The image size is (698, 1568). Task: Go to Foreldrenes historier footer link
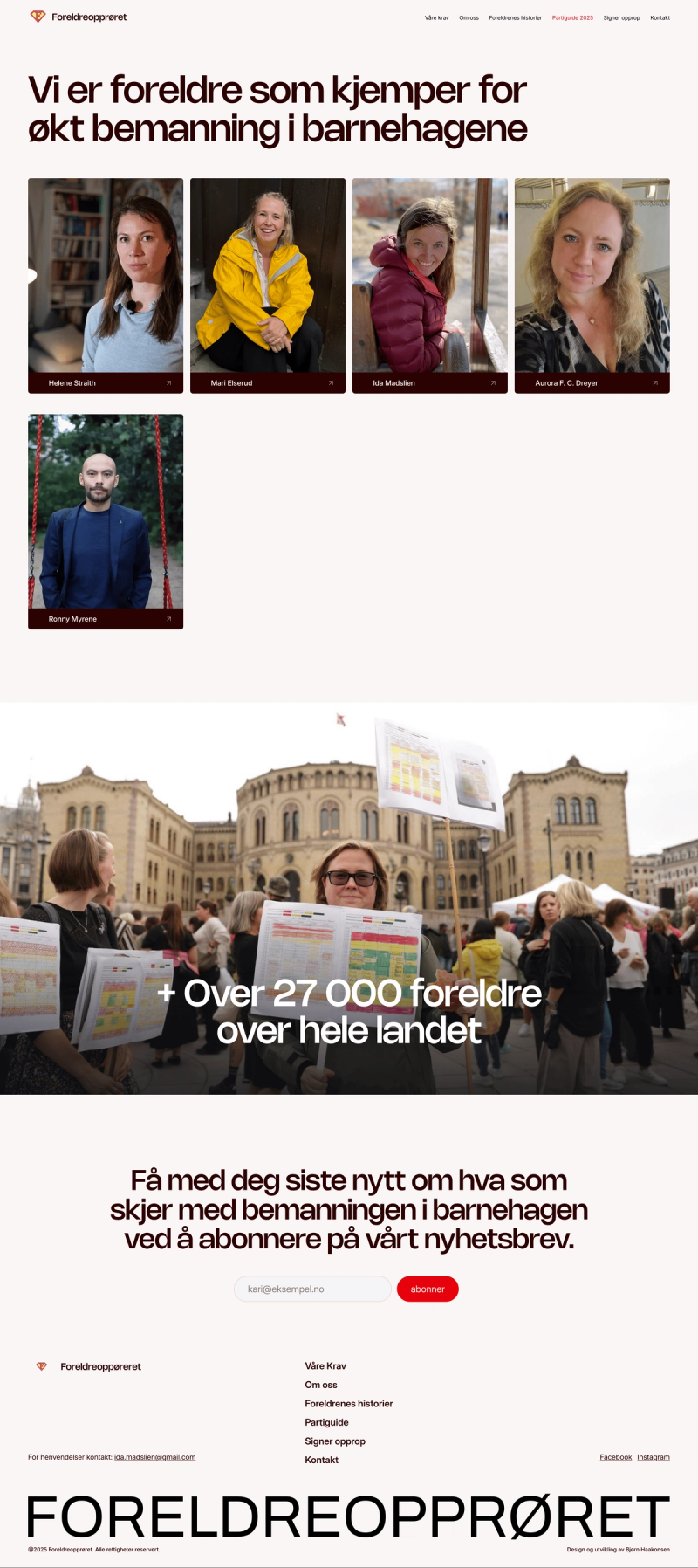[348, 1404]
